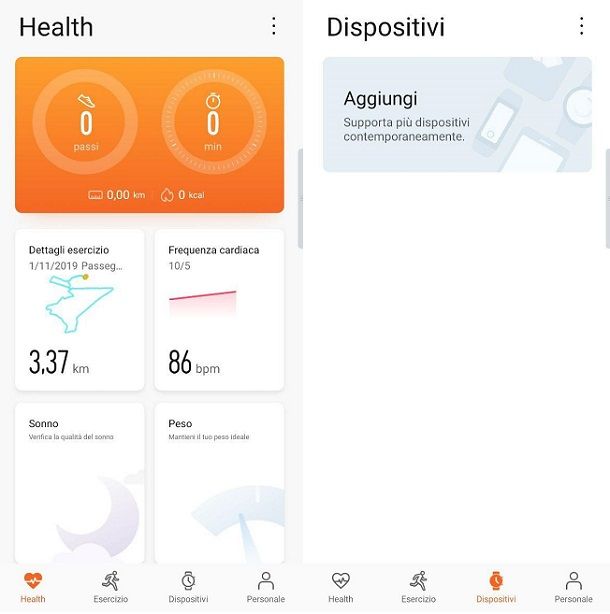Open the orange steps summary card
610x614 pixels.
point(149,134)
